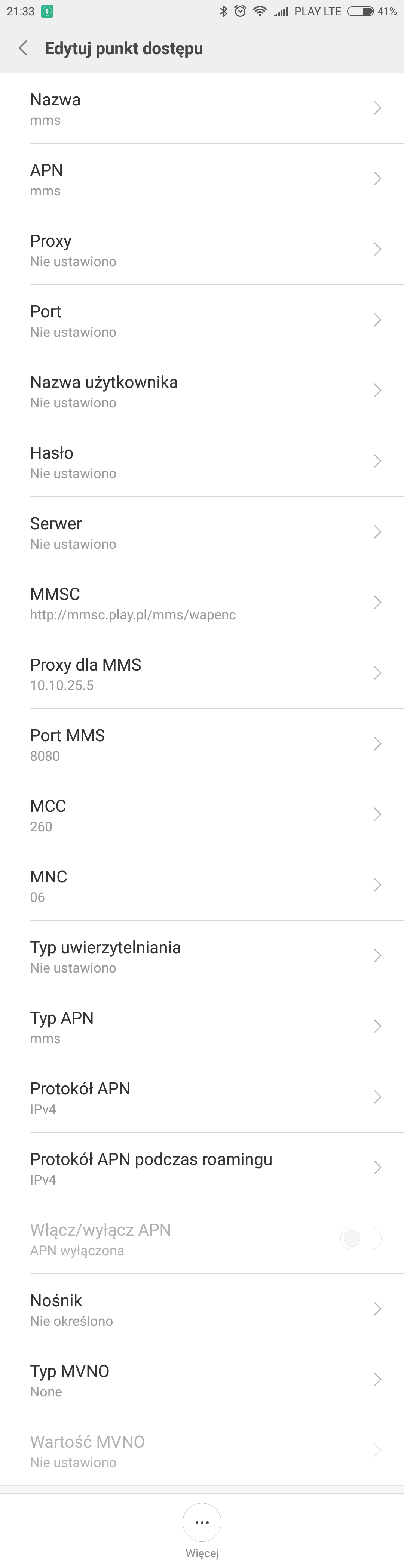
Task: Open the Port setting
Action: coord(201,321)
